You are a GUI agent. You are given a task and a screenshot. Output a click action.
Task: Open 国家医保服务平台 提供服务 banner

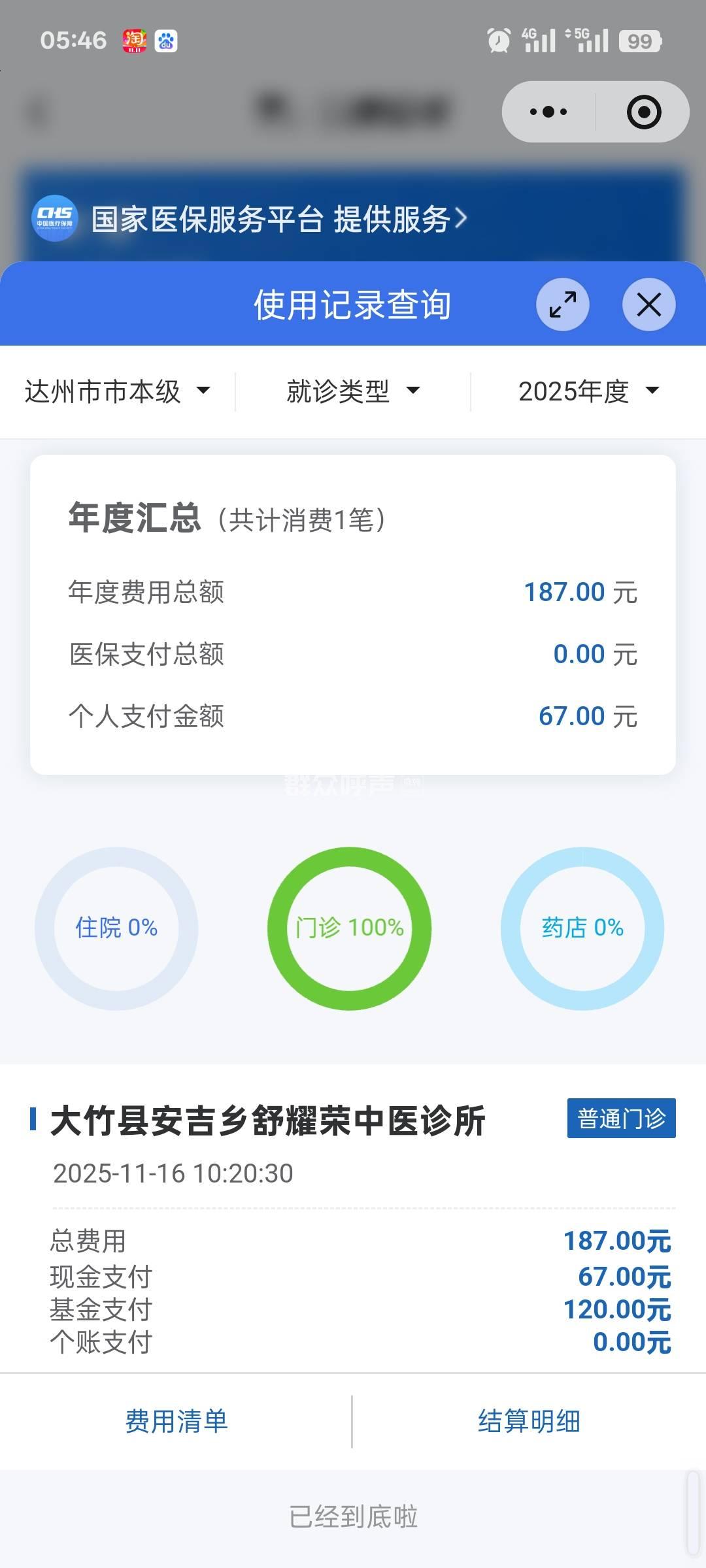click(279, 219)
